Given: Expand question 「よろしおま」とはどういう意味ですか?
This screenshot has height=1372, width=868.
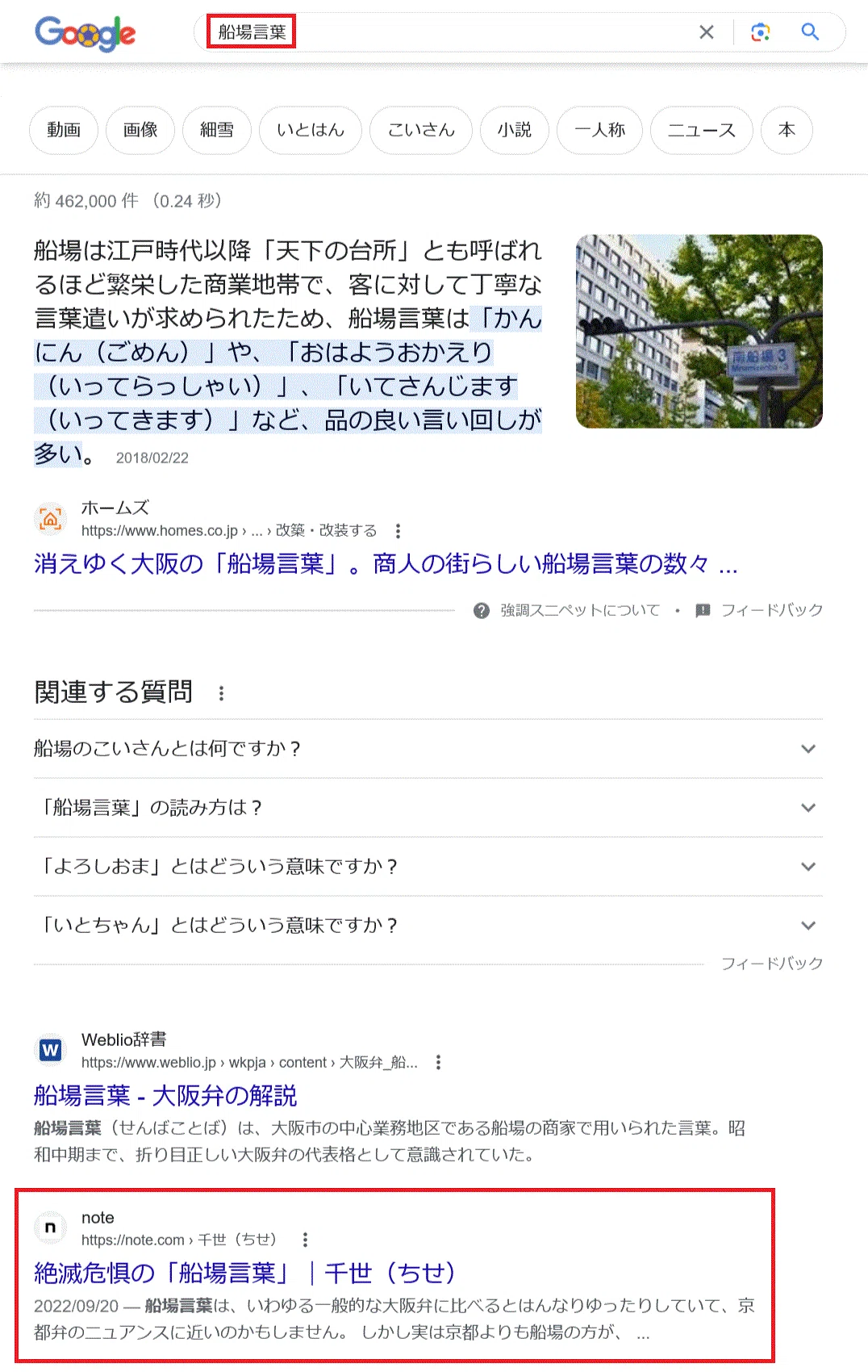Looking at the screenshot, I should (x=428, y=867).
